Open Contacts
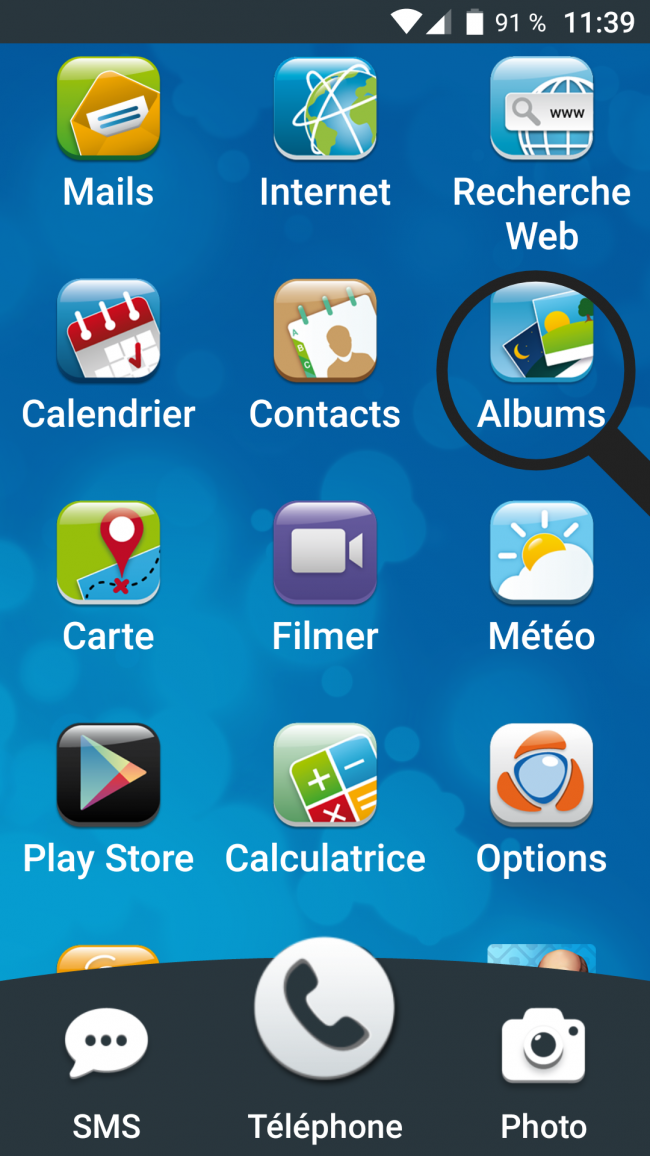The image size is (650, 1156). click(325, 331)
